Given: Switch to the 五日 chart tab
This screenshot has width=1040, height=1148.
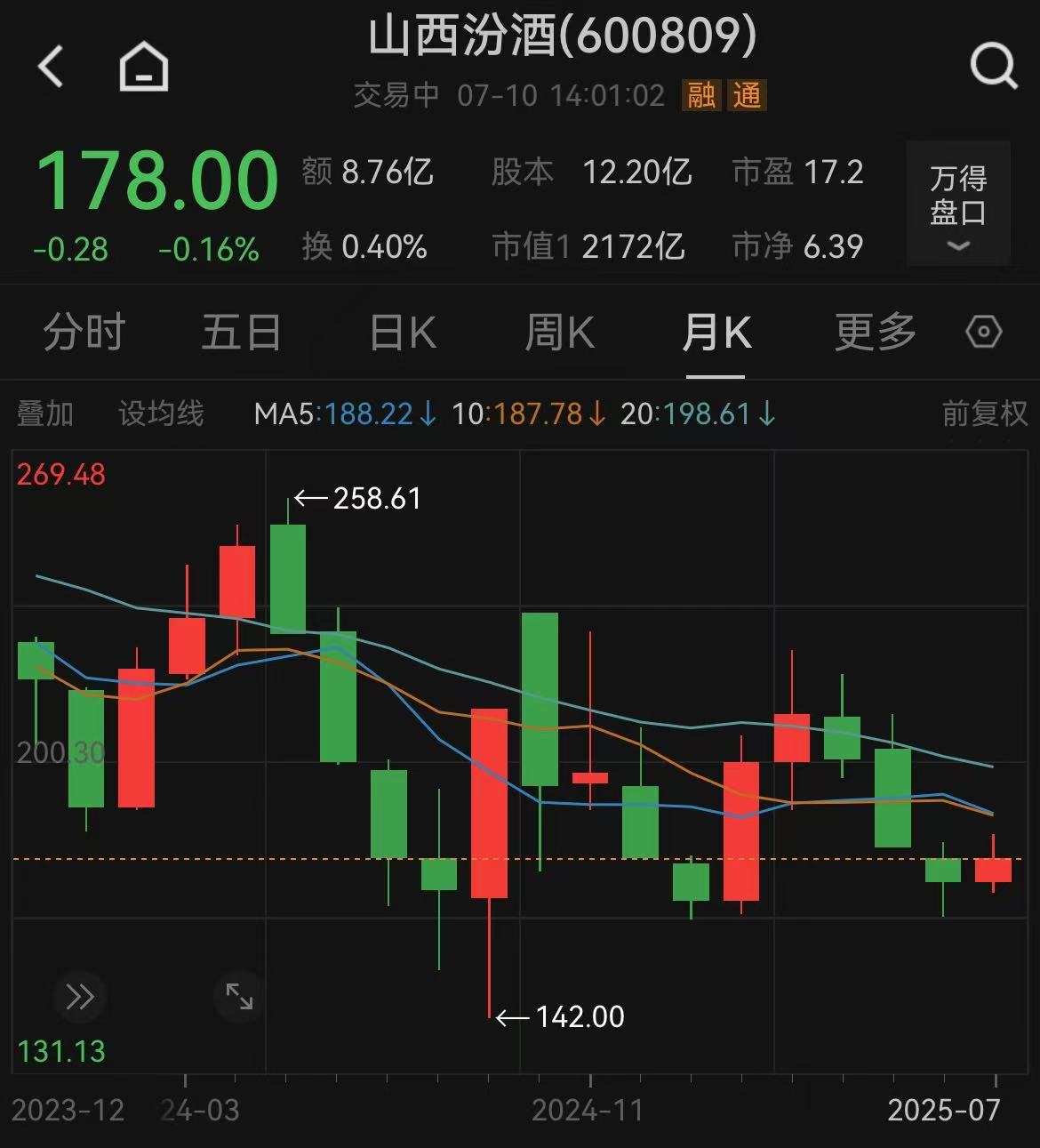Looking at the screenshot, I should (x=241, y=333).
